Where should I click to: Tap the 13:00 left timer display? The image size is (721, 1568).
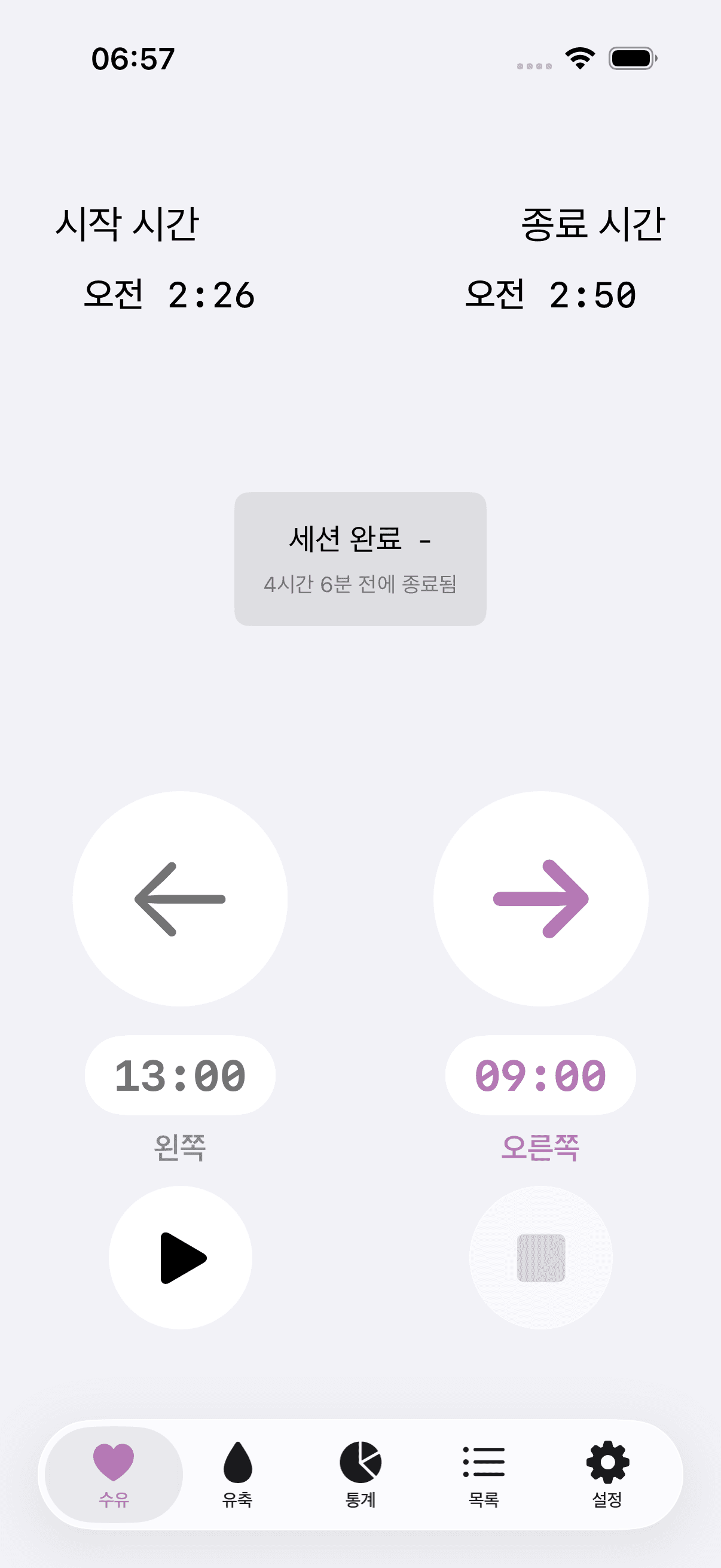tap(180, 1076)
